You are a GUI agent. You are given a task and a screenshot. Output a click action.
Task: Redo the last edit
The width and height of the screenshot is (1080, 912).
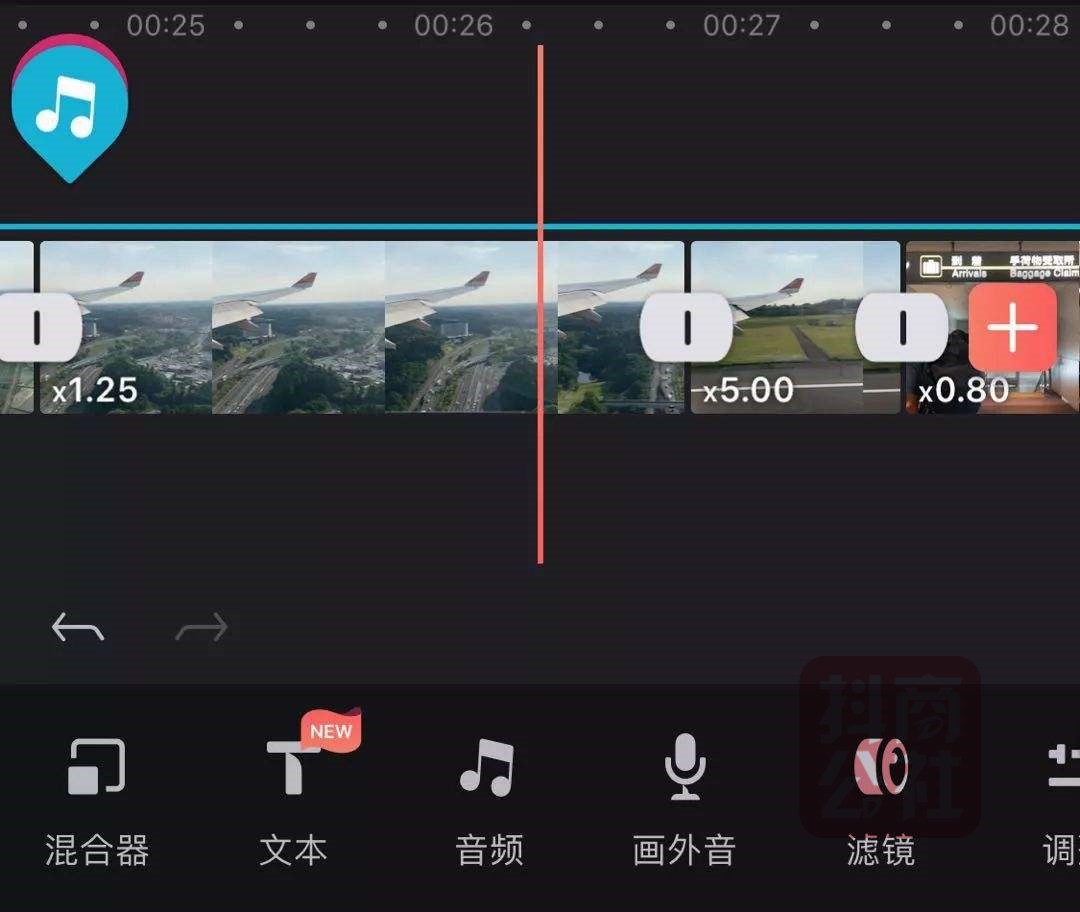tap(201, 629)
